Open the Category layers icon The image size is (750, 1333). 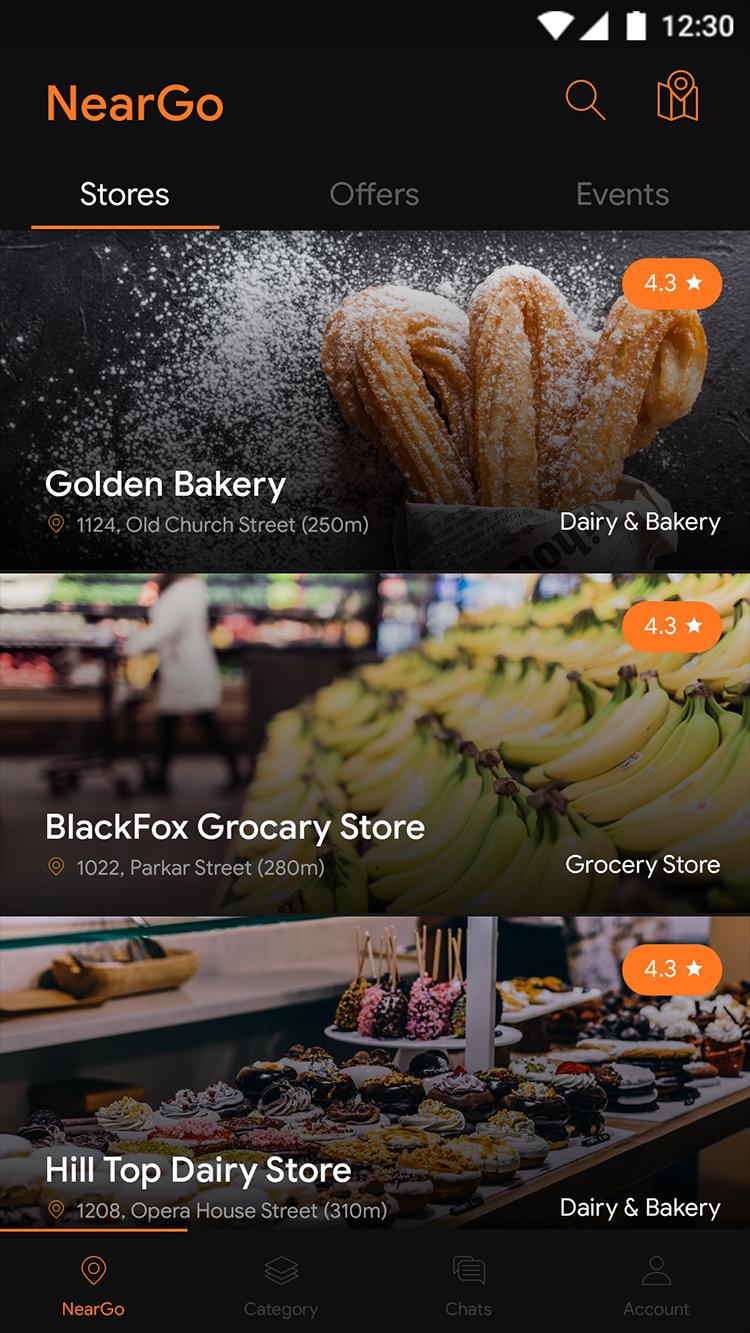[x=281, y=1270]
